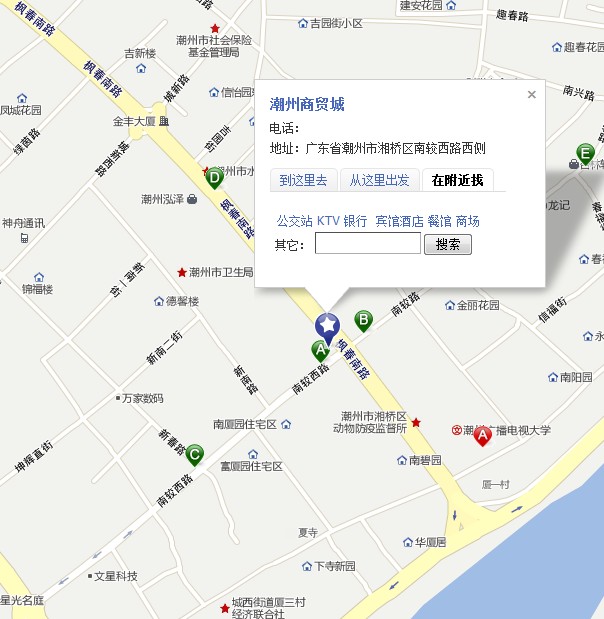Image resolution: width=604 pixels, height=619 pixels.
Task: Switch to the 到这里去 tab
Action: (303, 180)
